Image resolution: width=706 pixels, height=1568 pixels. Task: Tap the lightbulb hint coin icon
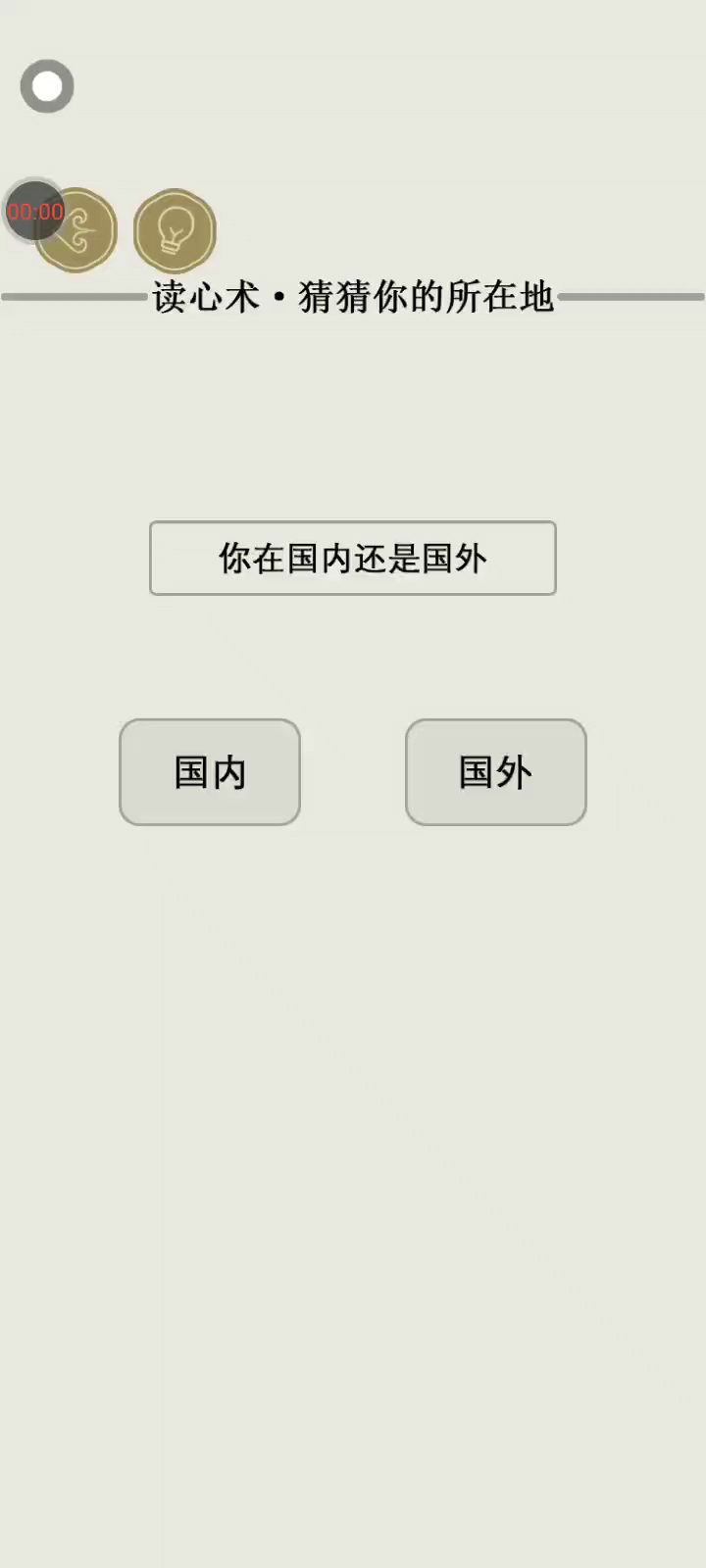click(x=175, y=231)
